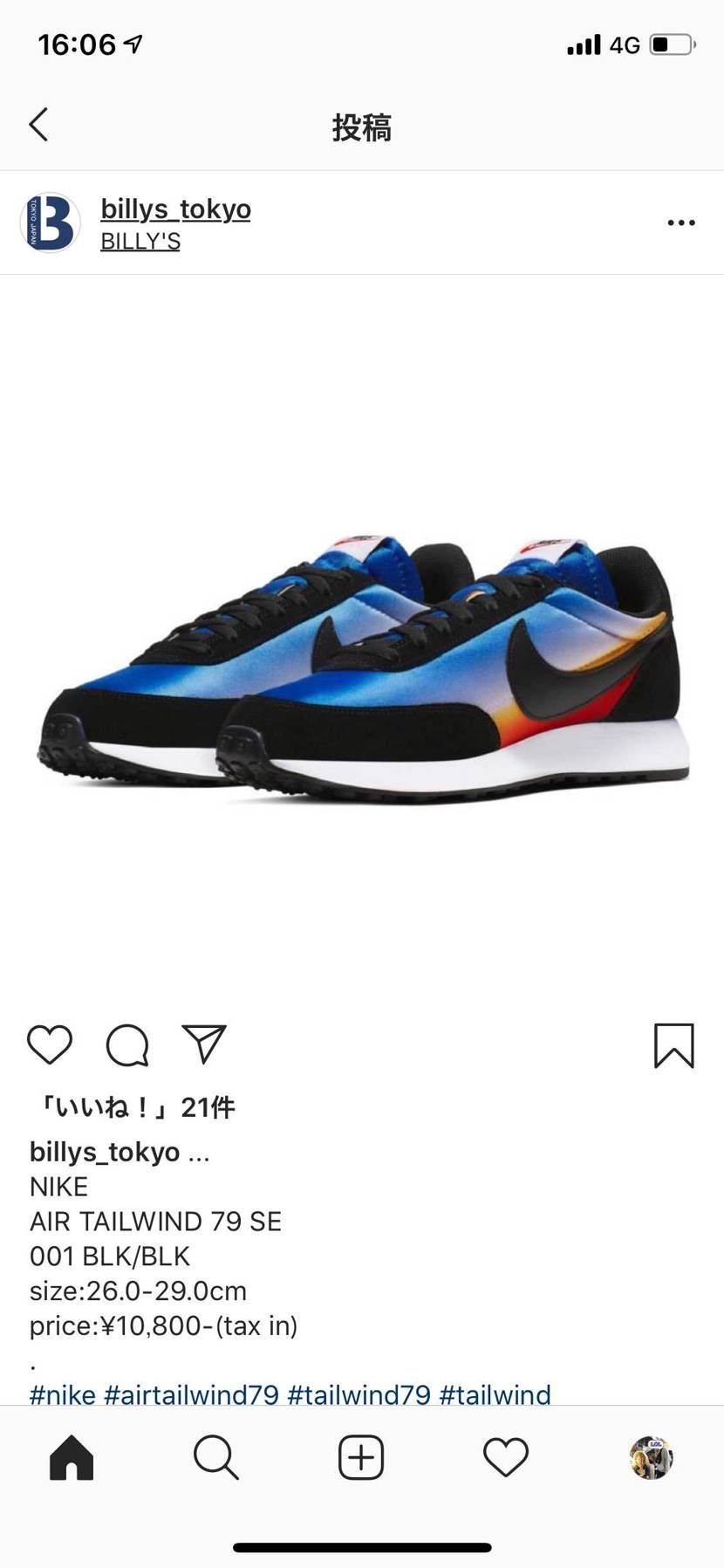
Task: Open the #airtailwind79 hashtag
Action: 191,1393
